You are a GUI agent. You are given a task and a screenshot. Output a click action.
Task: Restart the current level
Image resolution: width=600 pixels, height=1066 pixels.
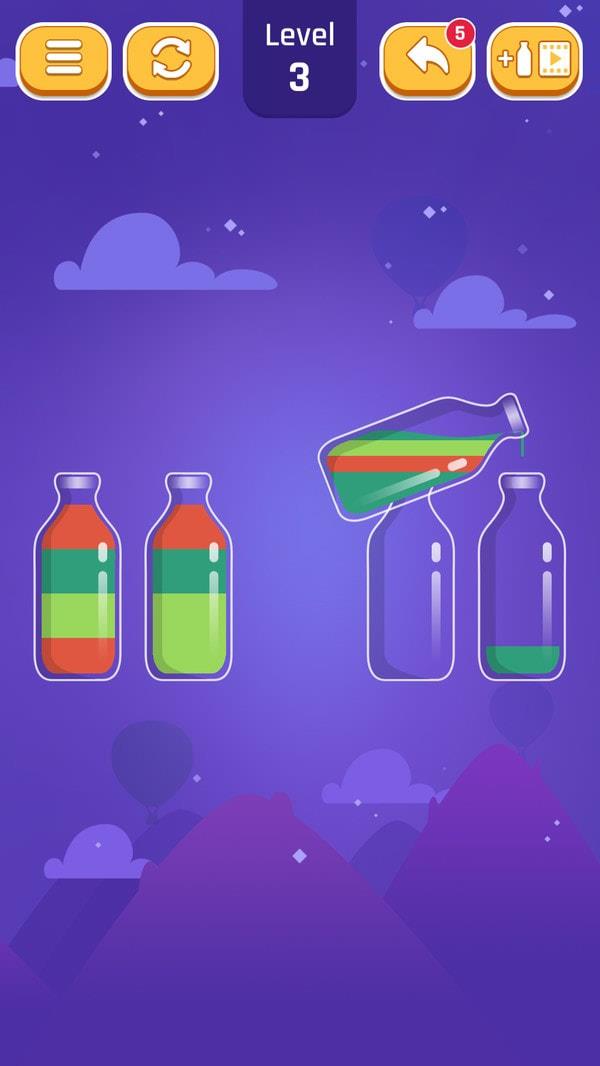pyautogui.click(x=171, y=60)
